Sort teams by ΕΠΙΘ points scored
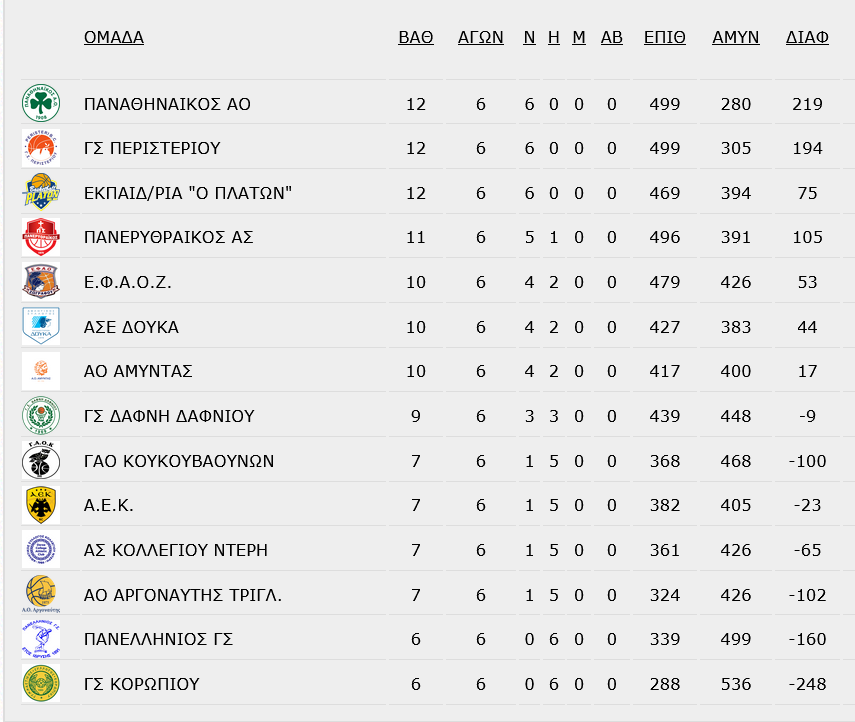Viewport: 855px width, 722px height. [x=664, y=37]
